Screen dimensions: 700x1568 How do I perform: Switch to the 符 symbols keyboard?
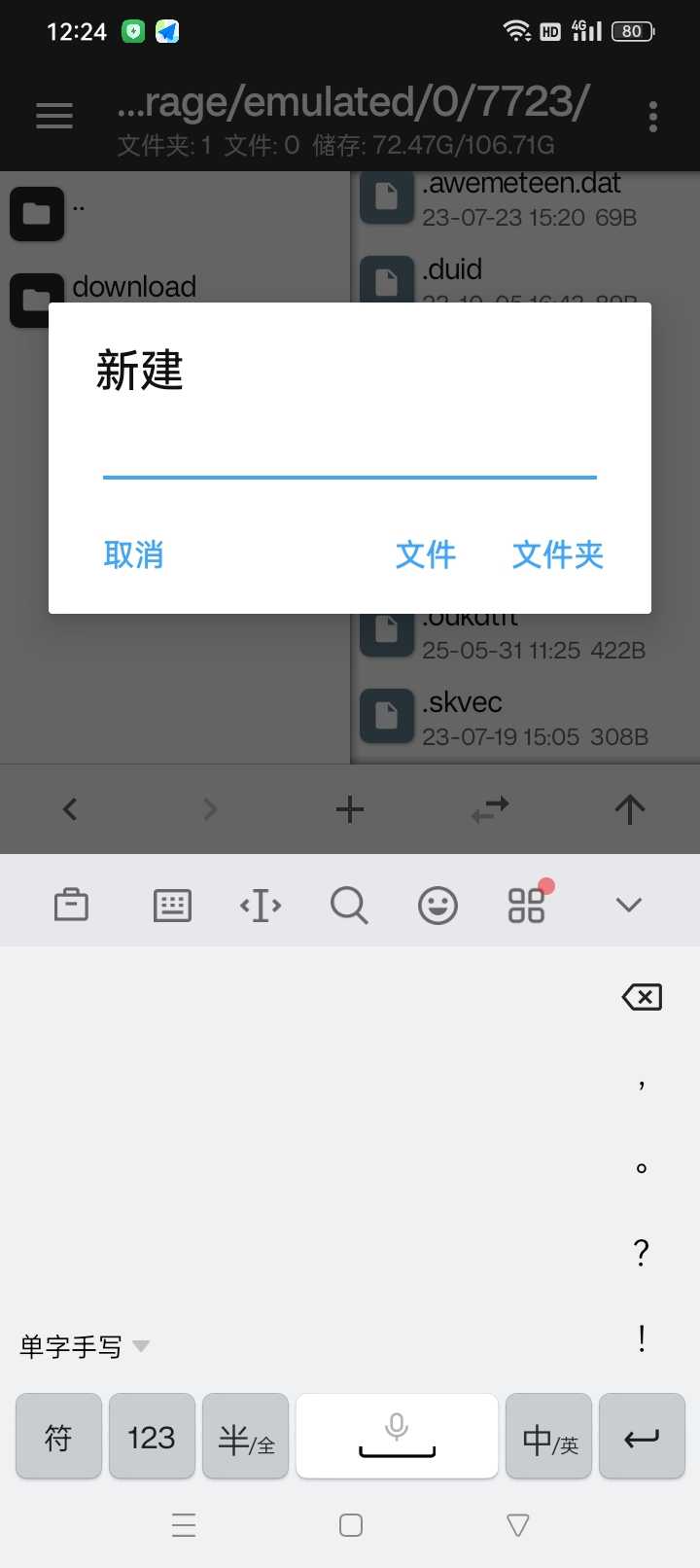(x=58, y=1437)
